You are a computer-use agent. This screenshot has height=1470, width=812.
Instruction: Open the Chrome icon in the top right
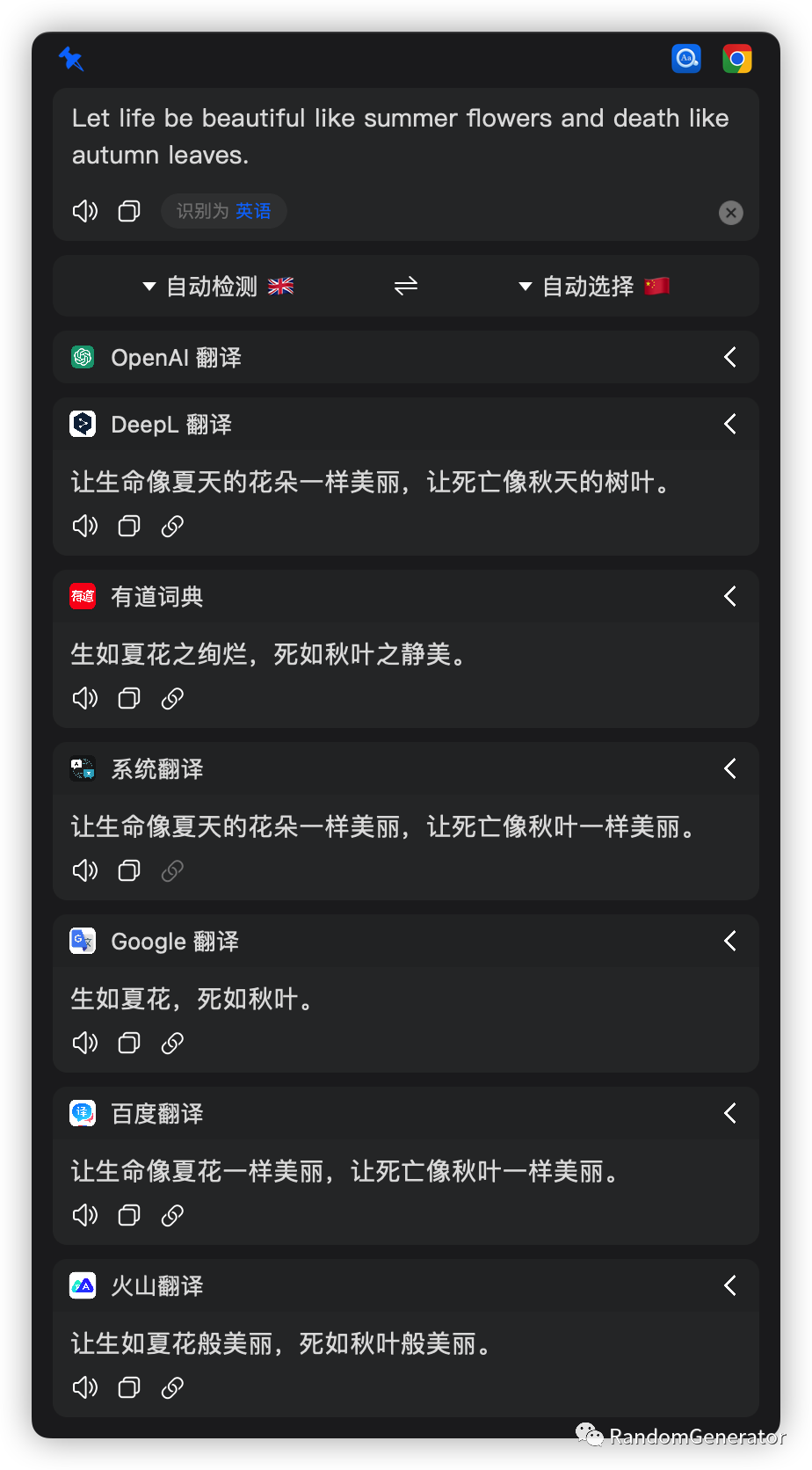pos(736,58)
